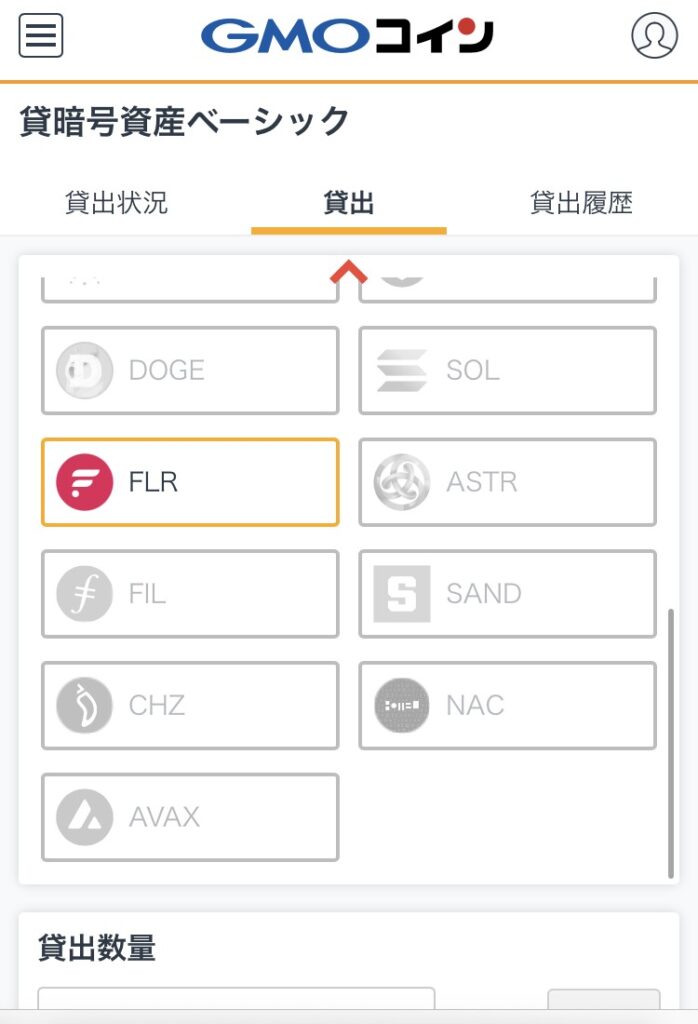Choose the CHZ currency option

(x=190, y=705)
